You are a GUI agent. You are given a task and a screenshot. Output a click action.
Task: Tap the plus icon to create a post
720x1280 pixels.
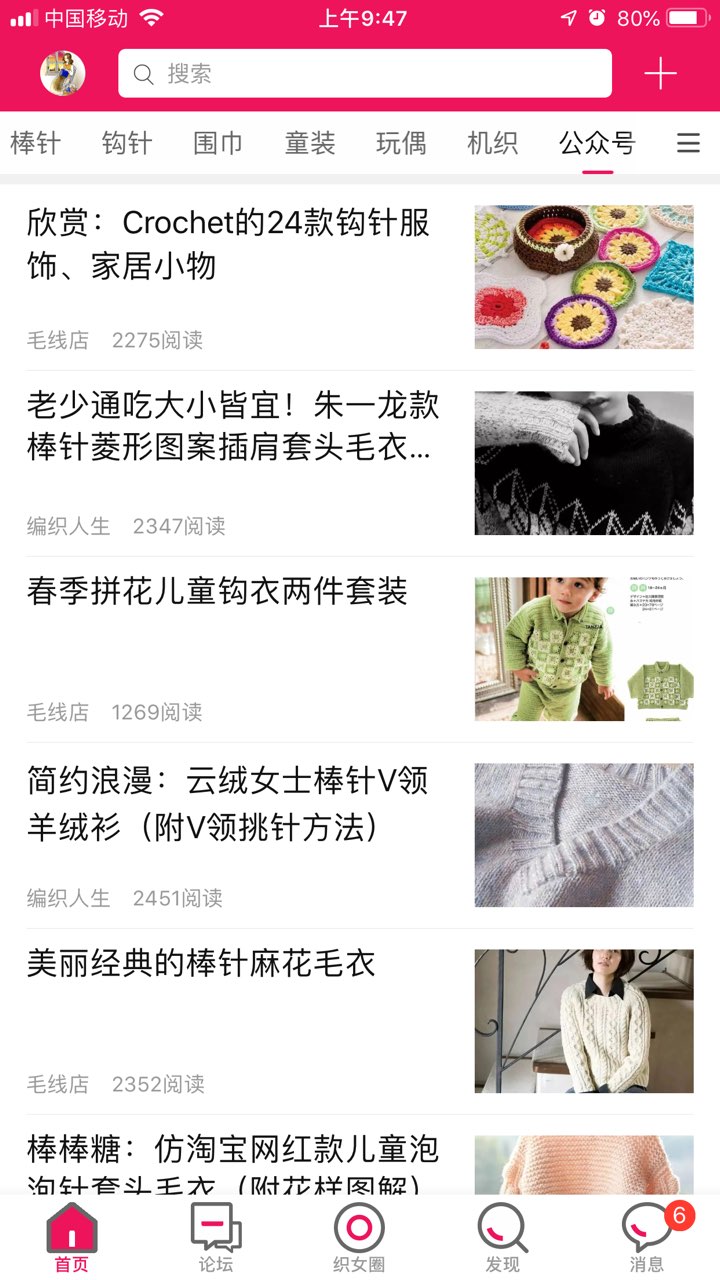(x=660, y=73)
